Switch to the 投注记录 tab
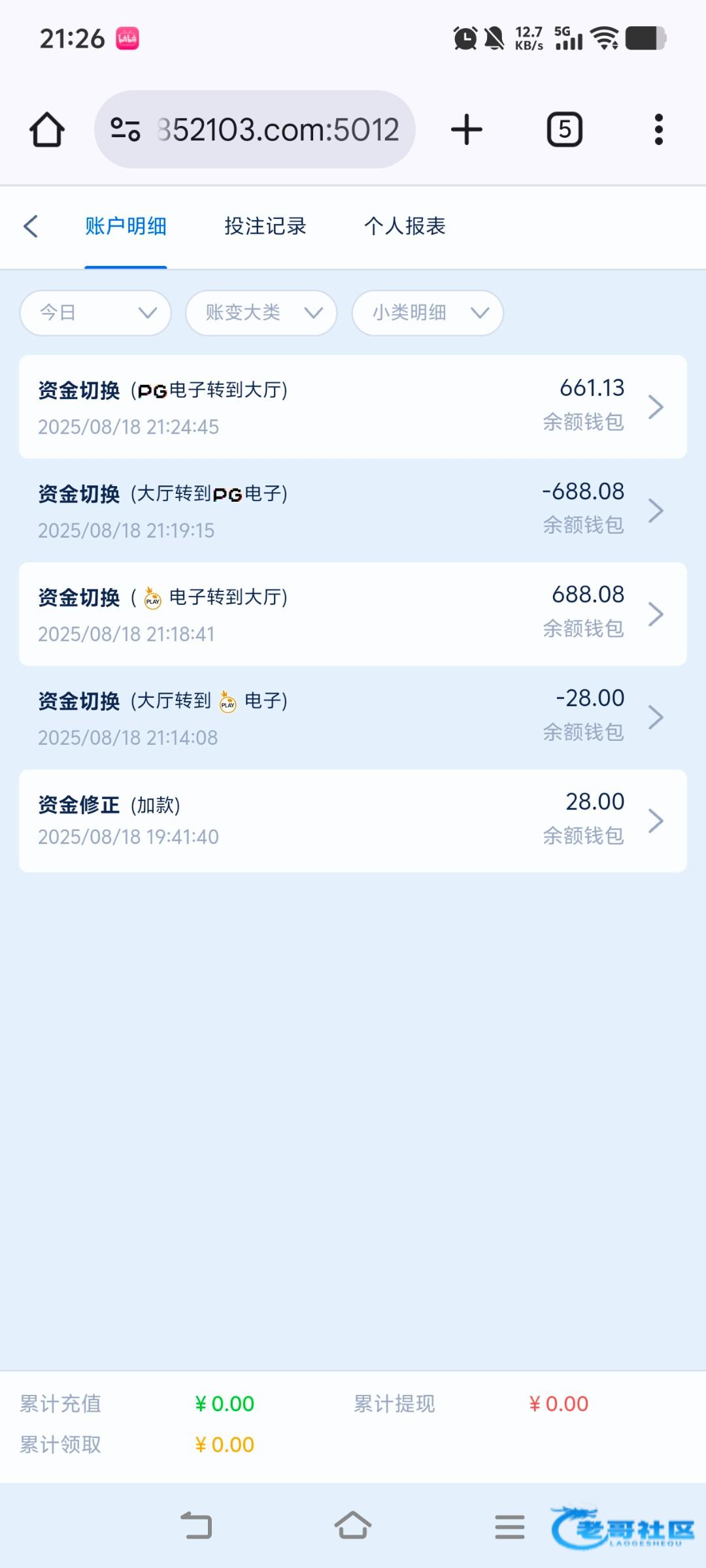Screen dimensions: 706x1568 pyautogui.click(x=265, y=226)
